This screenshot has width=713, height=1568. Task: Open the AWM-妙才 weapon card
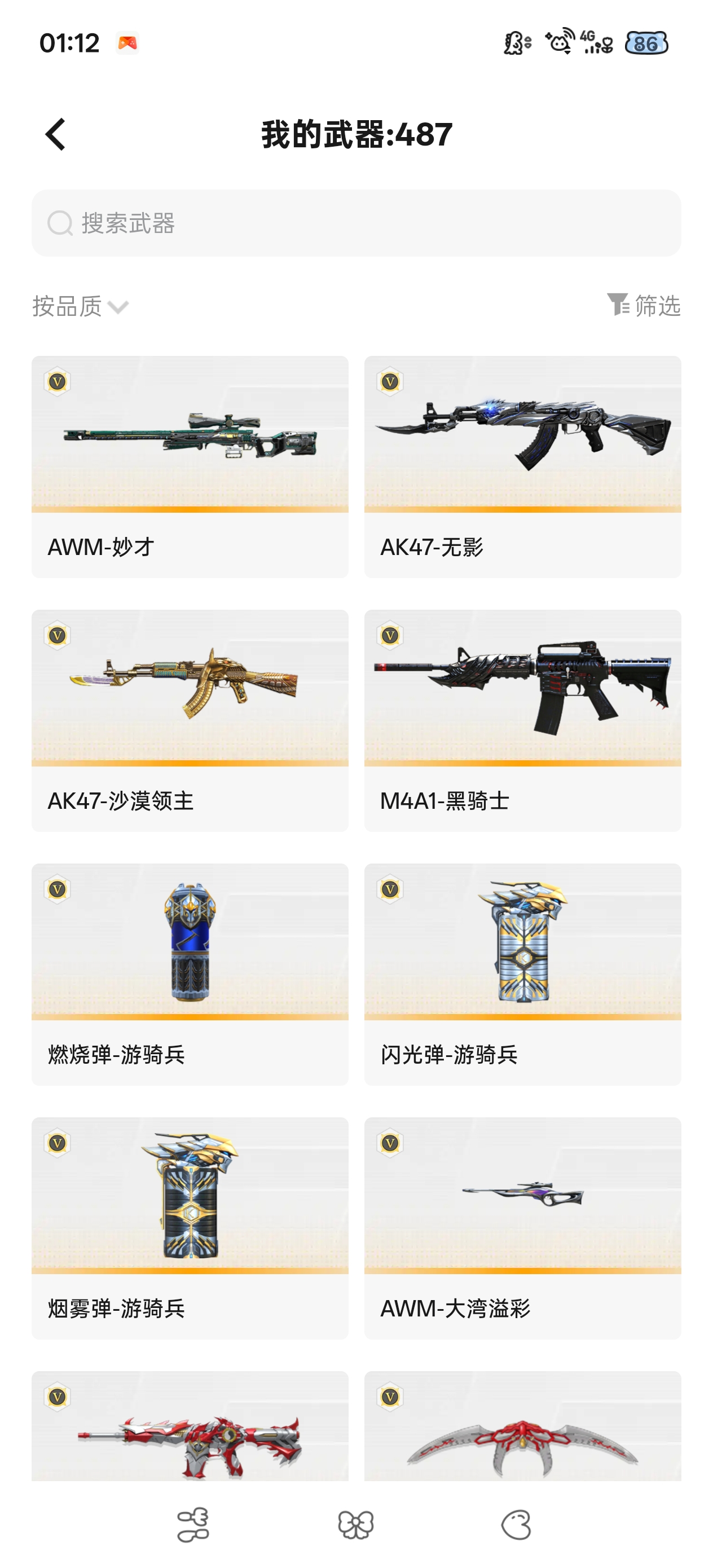[x=190, y=466]
